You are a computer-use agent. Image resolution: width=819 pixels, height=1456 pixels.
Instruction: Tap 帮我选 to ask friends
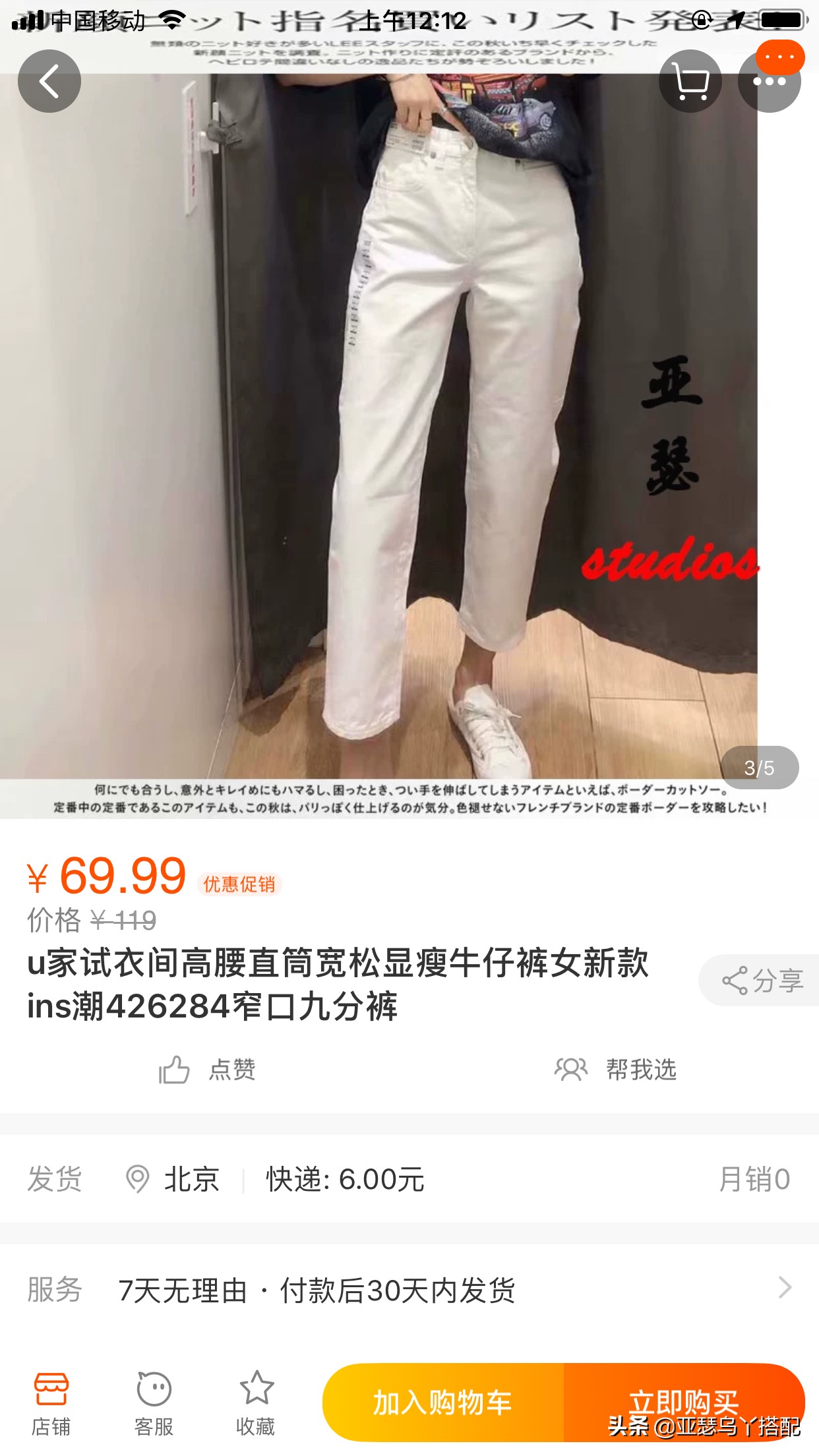coord(615,1070)
